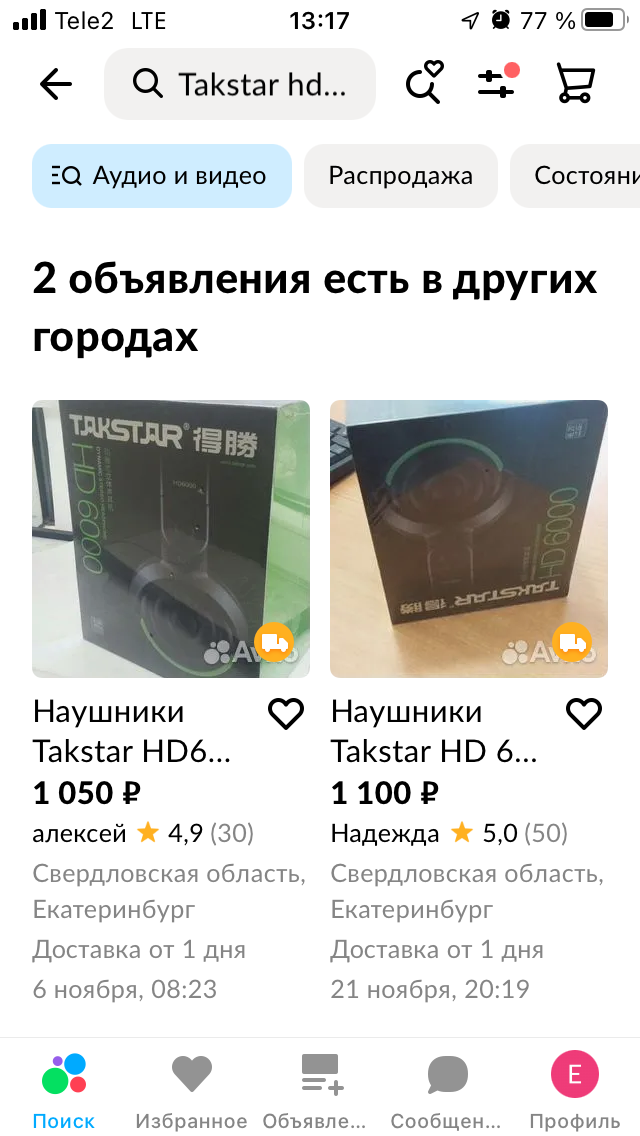Favorite the listing from Надежда
Viewport: 640px width, 1136px height.
click(x=584, y=713)
